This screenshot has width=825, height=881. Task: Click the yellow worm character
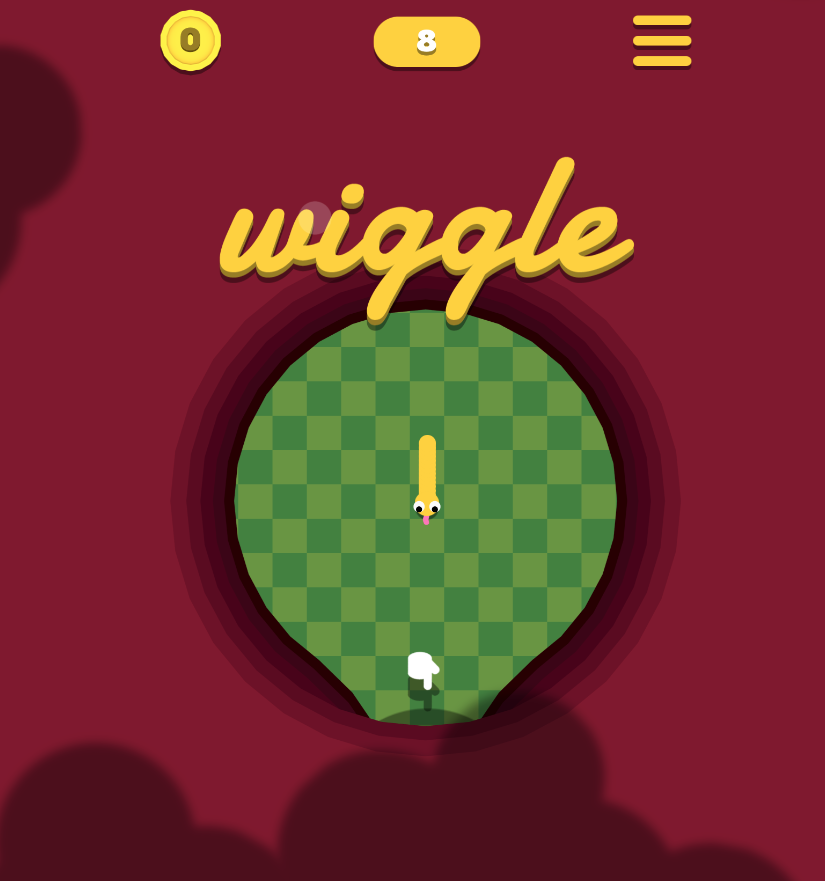click(427, 470)
